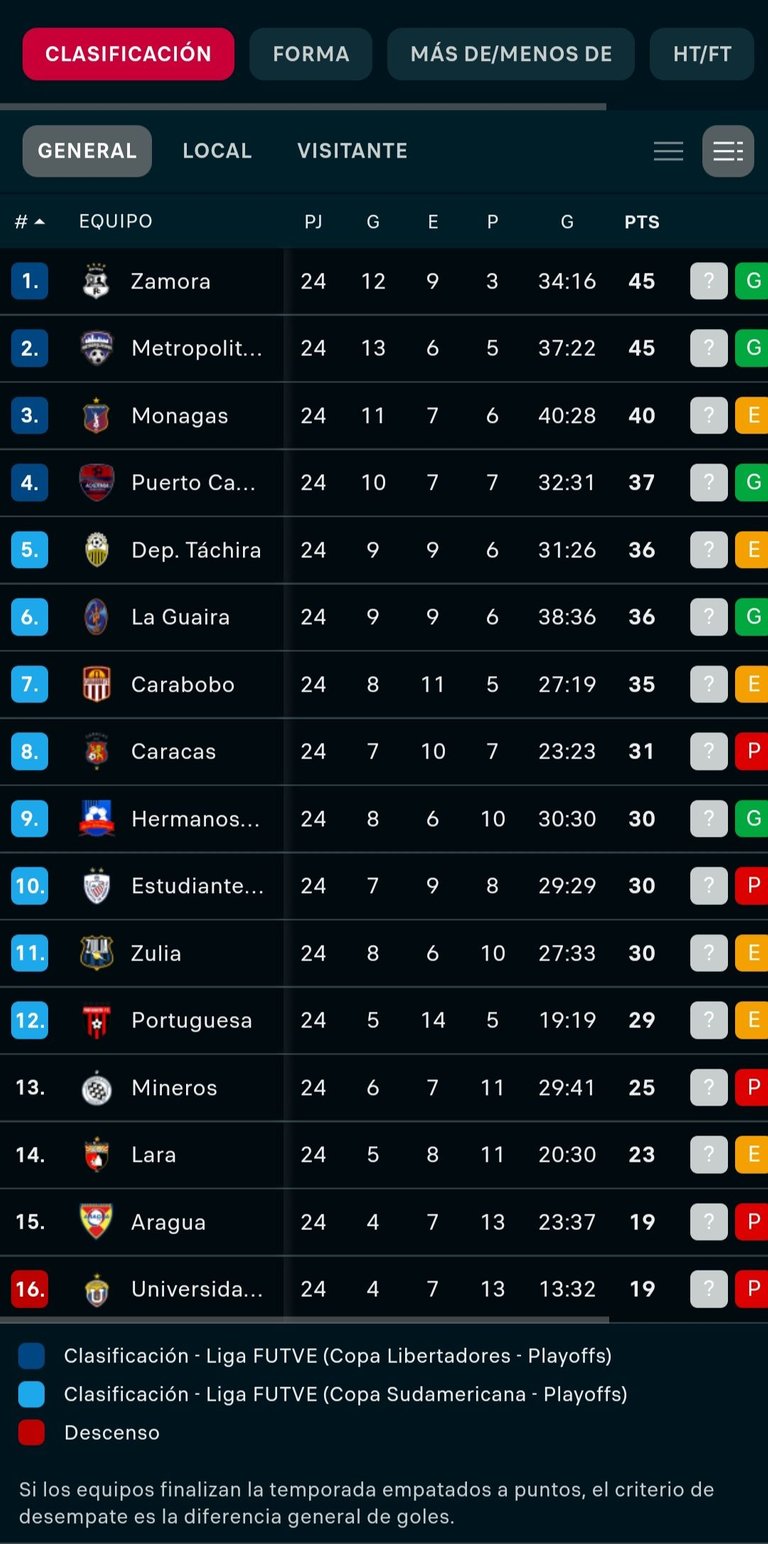Open the Zamora team row
This screenshot has height=1544, width=768.
pos(384,281)
